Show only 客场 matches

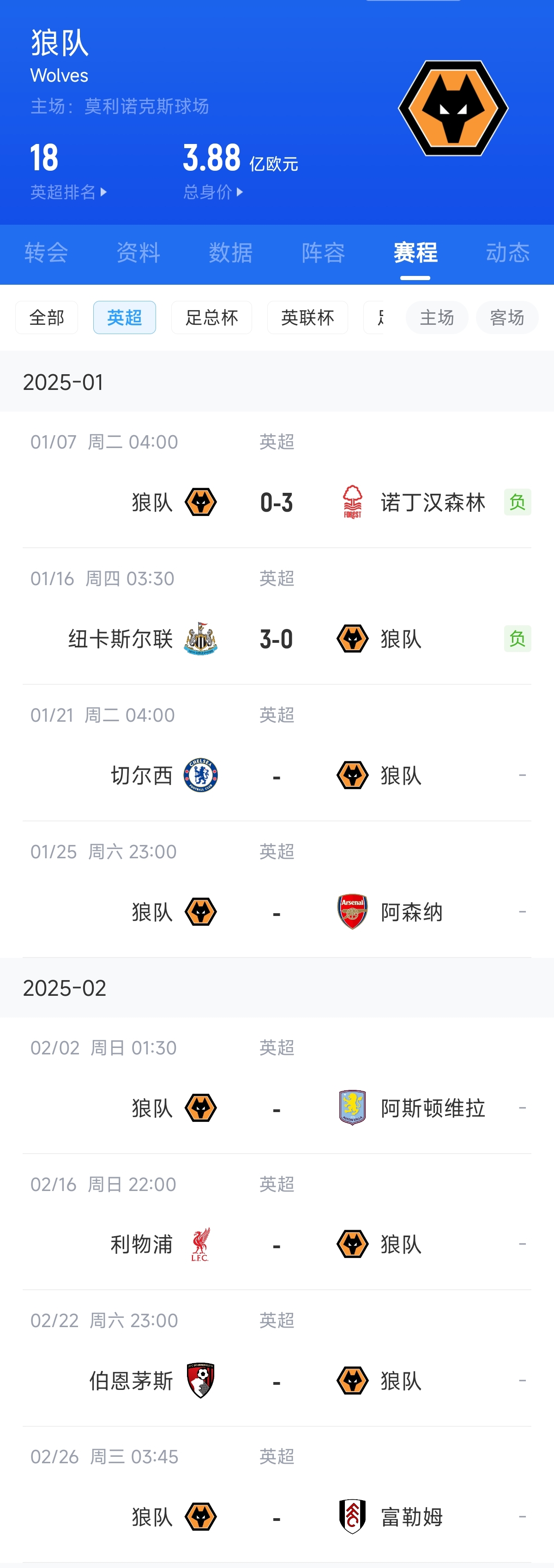(x=507, y=318)
